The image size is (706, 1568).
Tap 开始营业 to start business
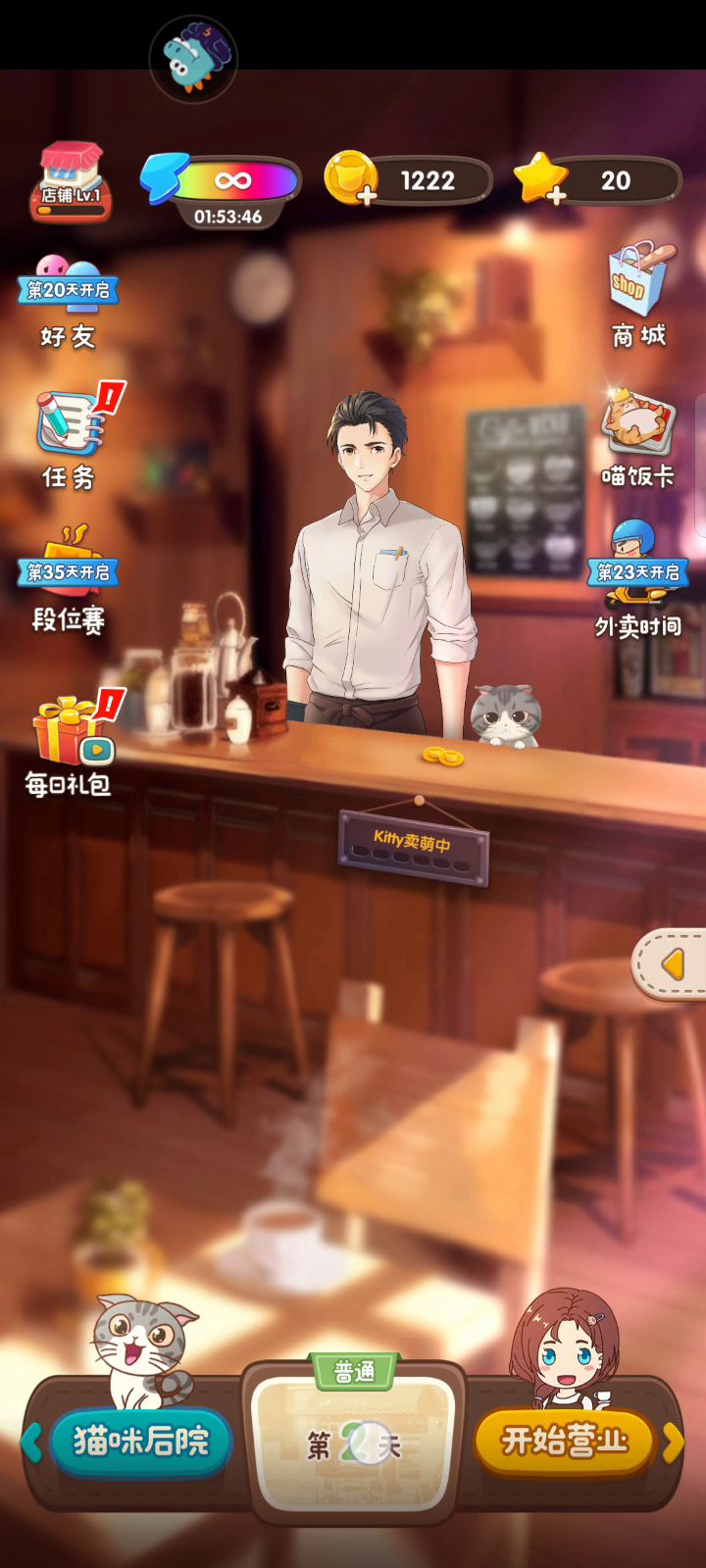click(x=564, y=1441)
